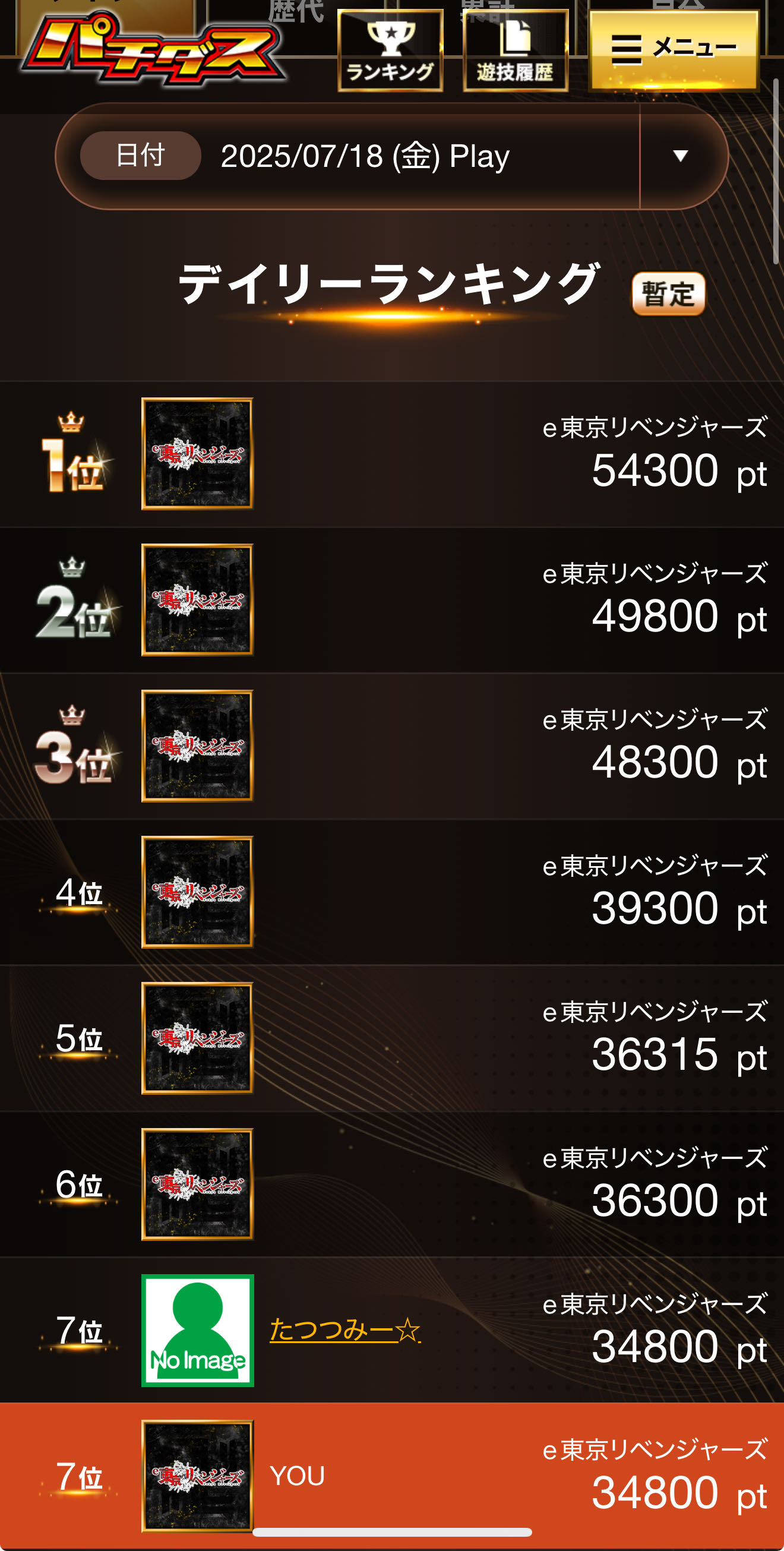Open the 遊技履歴 play history
This screenshot has width=784, height=1551.
point(516,50)
